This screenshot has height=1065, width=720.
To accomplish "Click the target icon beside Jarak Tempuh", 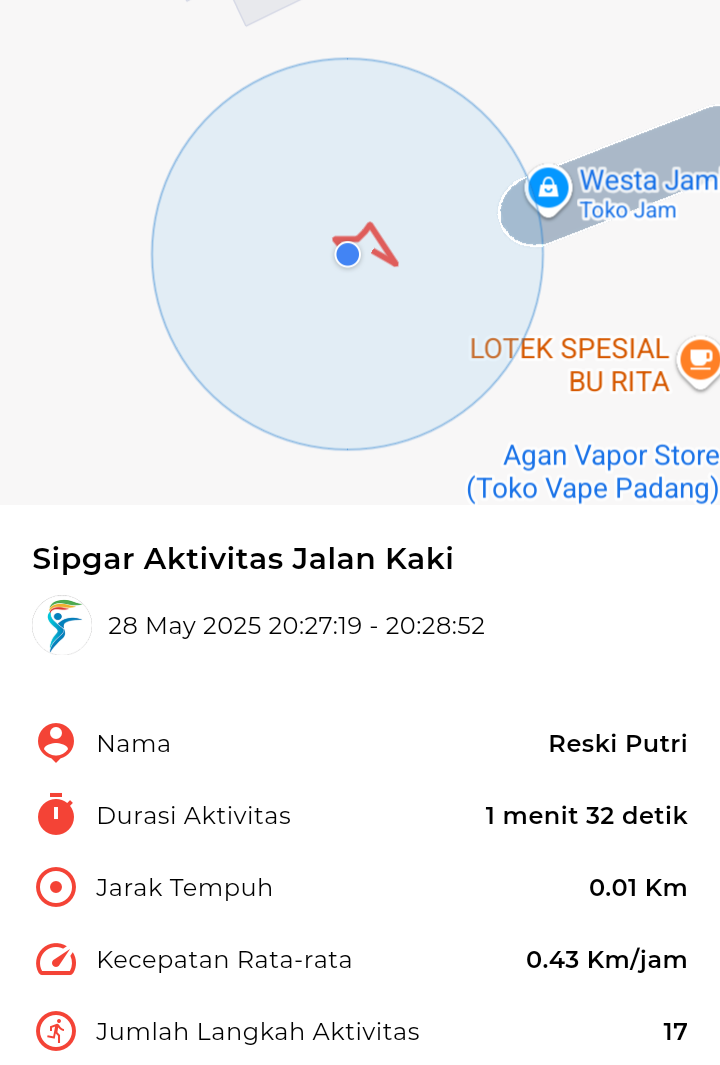I will (x=55, y=887).
